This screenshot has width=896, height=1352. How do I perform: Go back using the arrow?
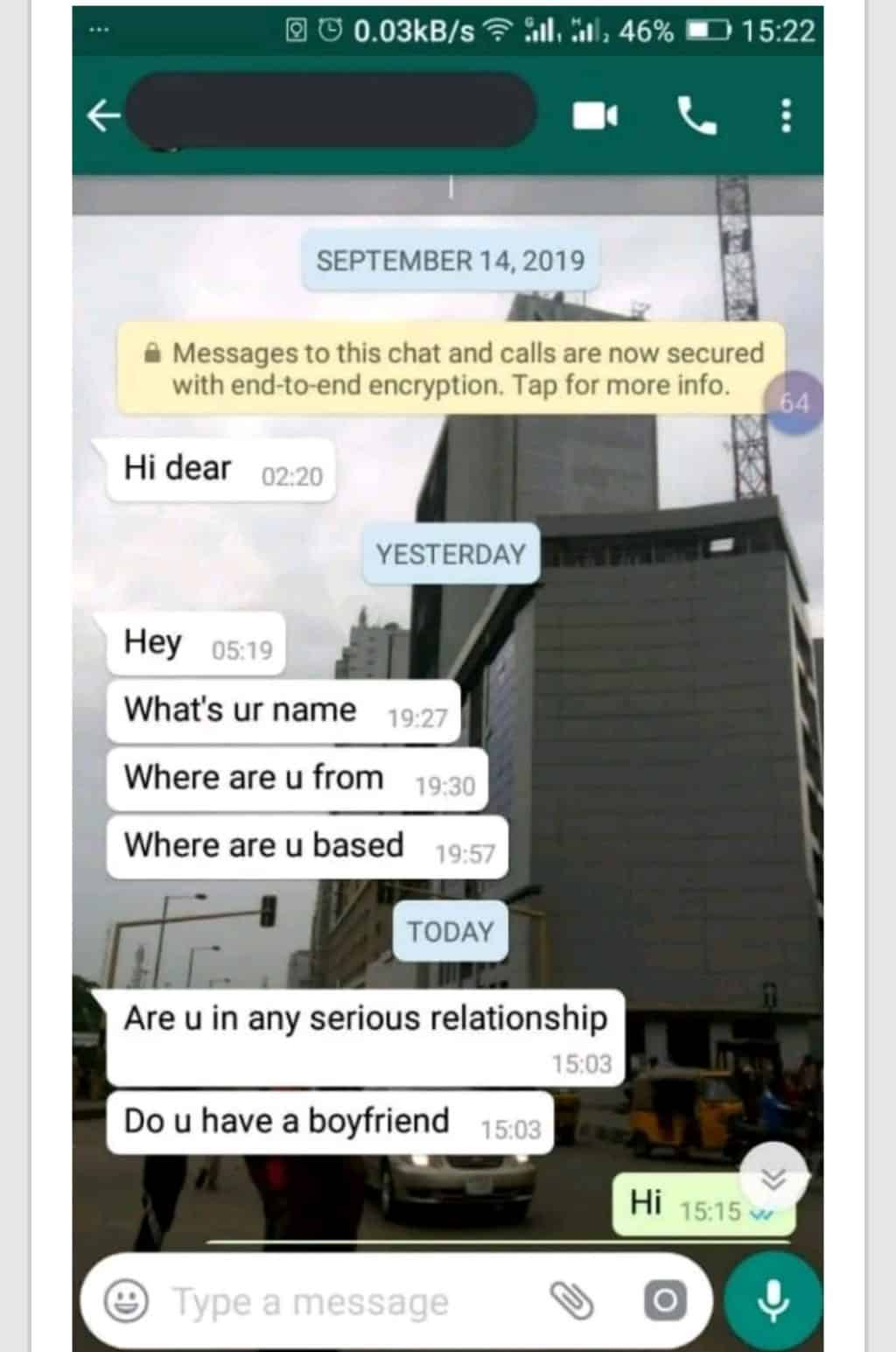pos(104,116)
